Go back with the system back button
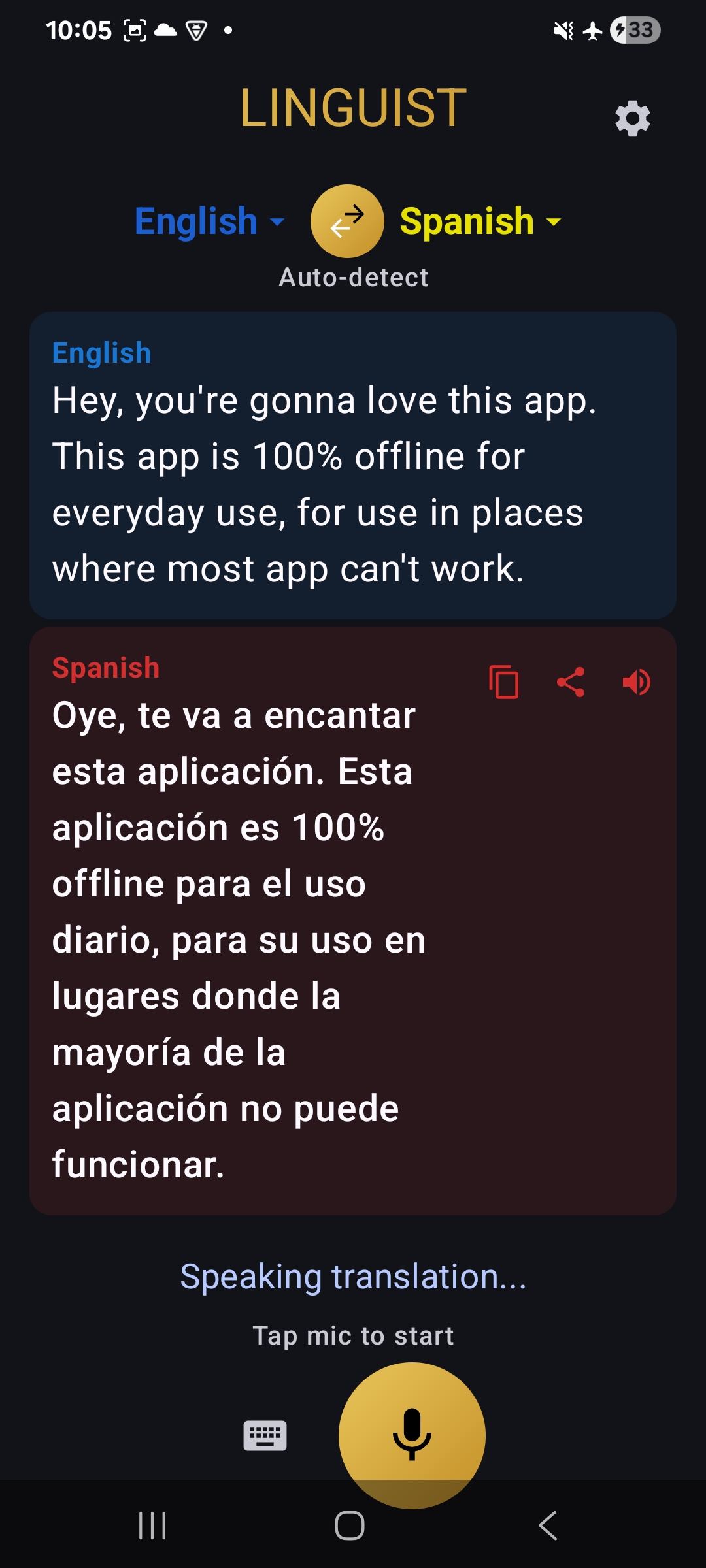This screenshot has height=1568, width=706. point(548,1526)
